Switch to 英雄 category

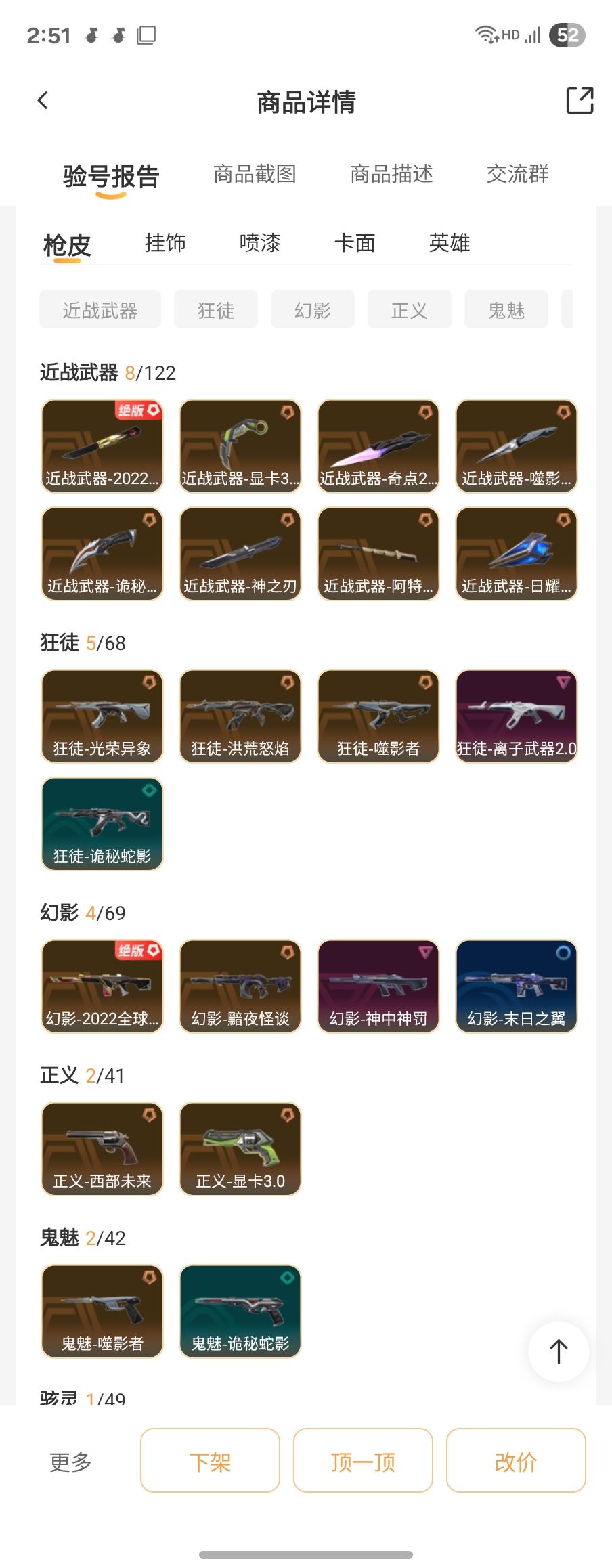[450, 242]
